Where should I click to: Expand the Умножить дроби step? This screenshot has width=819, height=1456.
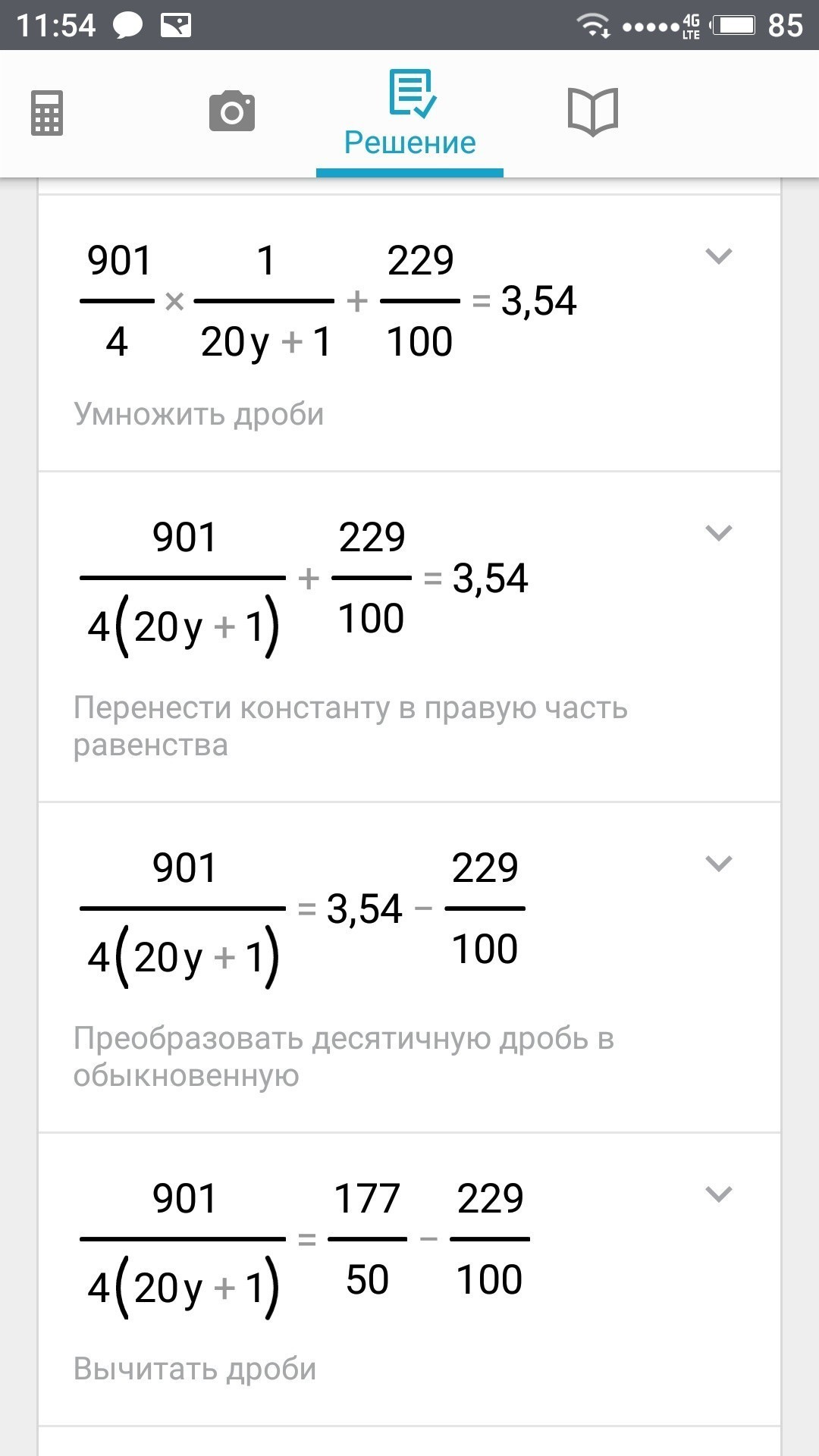pyautogui.click(x=718, y=256)
